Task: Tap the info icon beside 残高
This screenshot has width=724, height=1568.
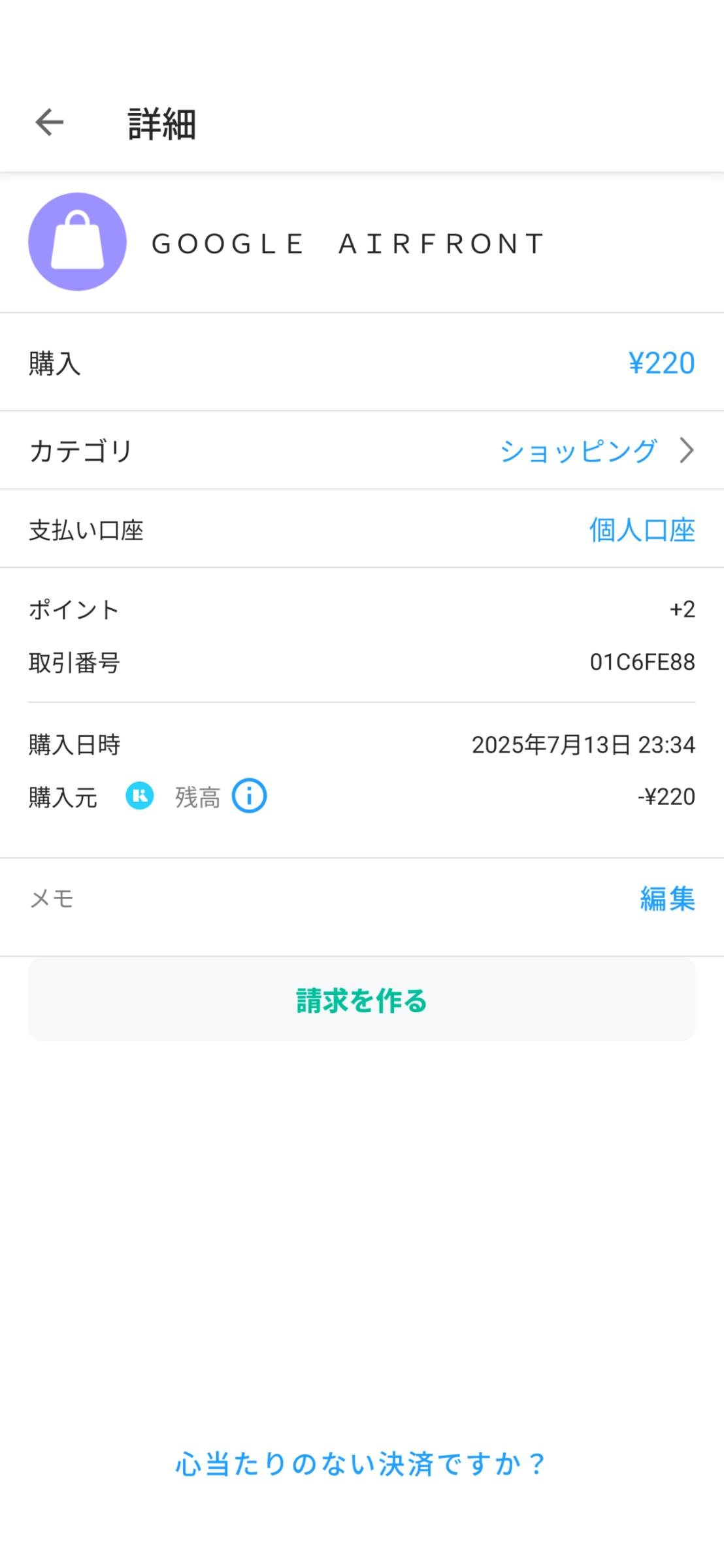Action: coord(249,796)
